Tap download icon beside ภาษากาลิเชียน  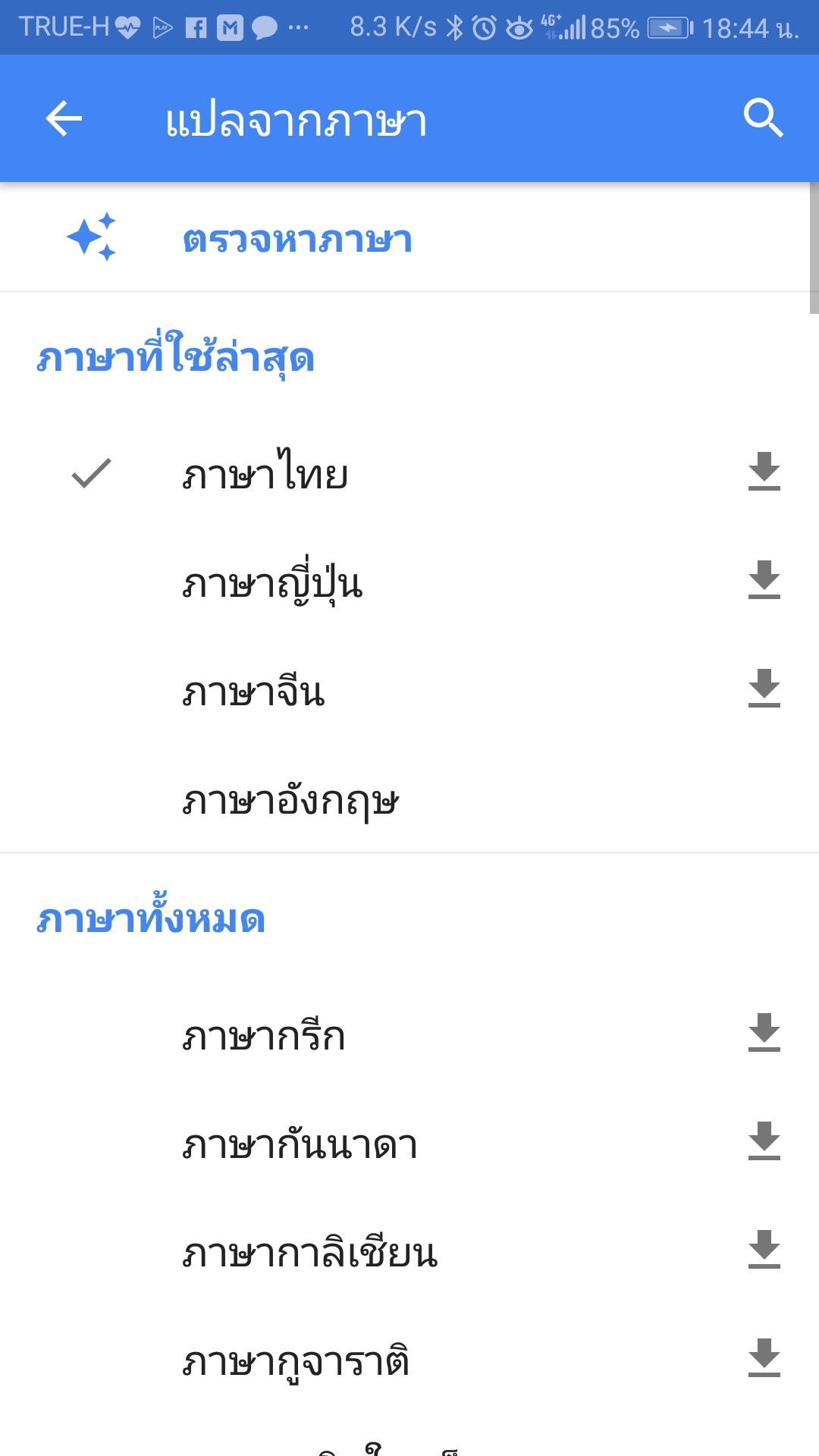click(764, 1250)
